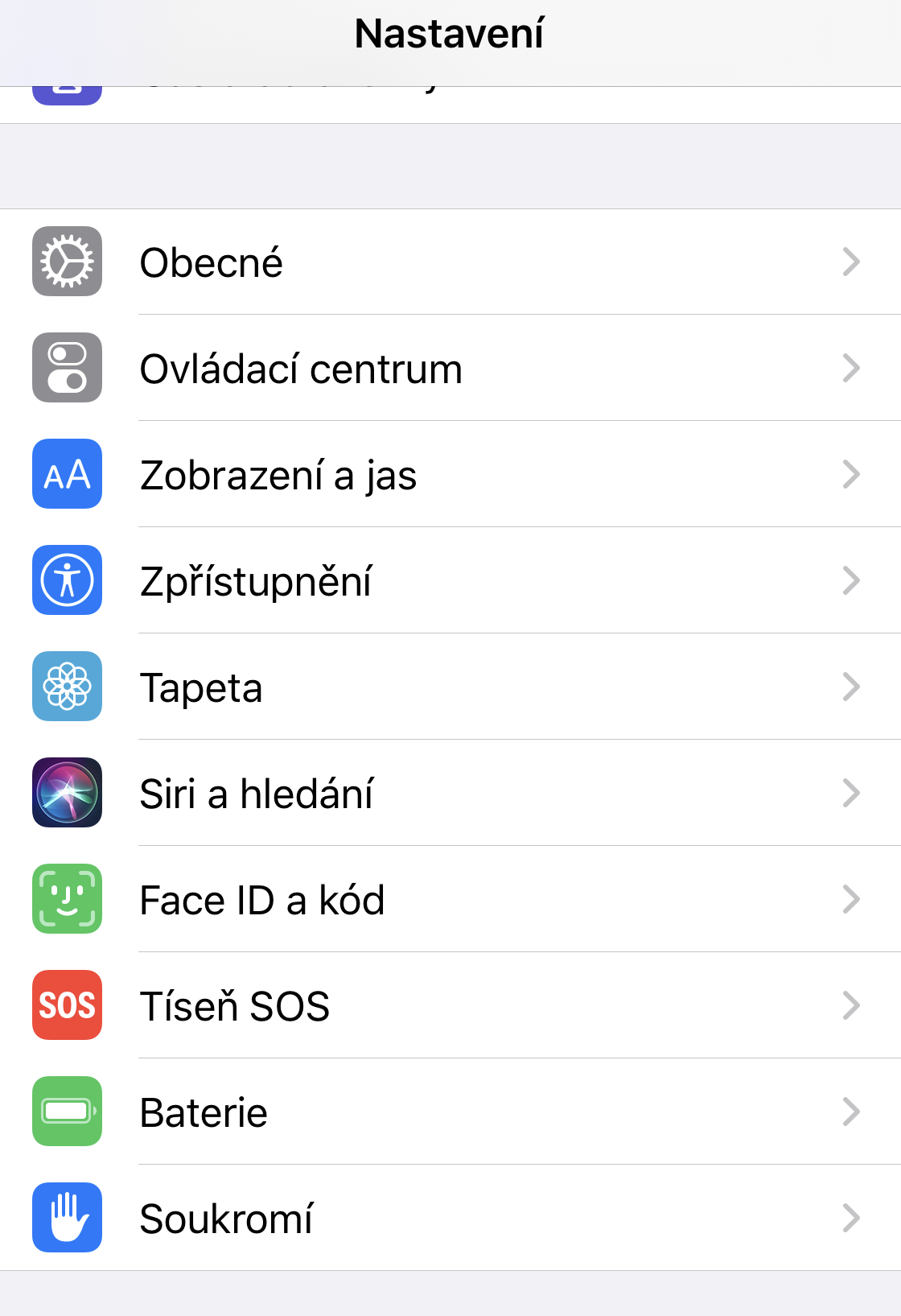Open Zpřístupnění options

450,580
